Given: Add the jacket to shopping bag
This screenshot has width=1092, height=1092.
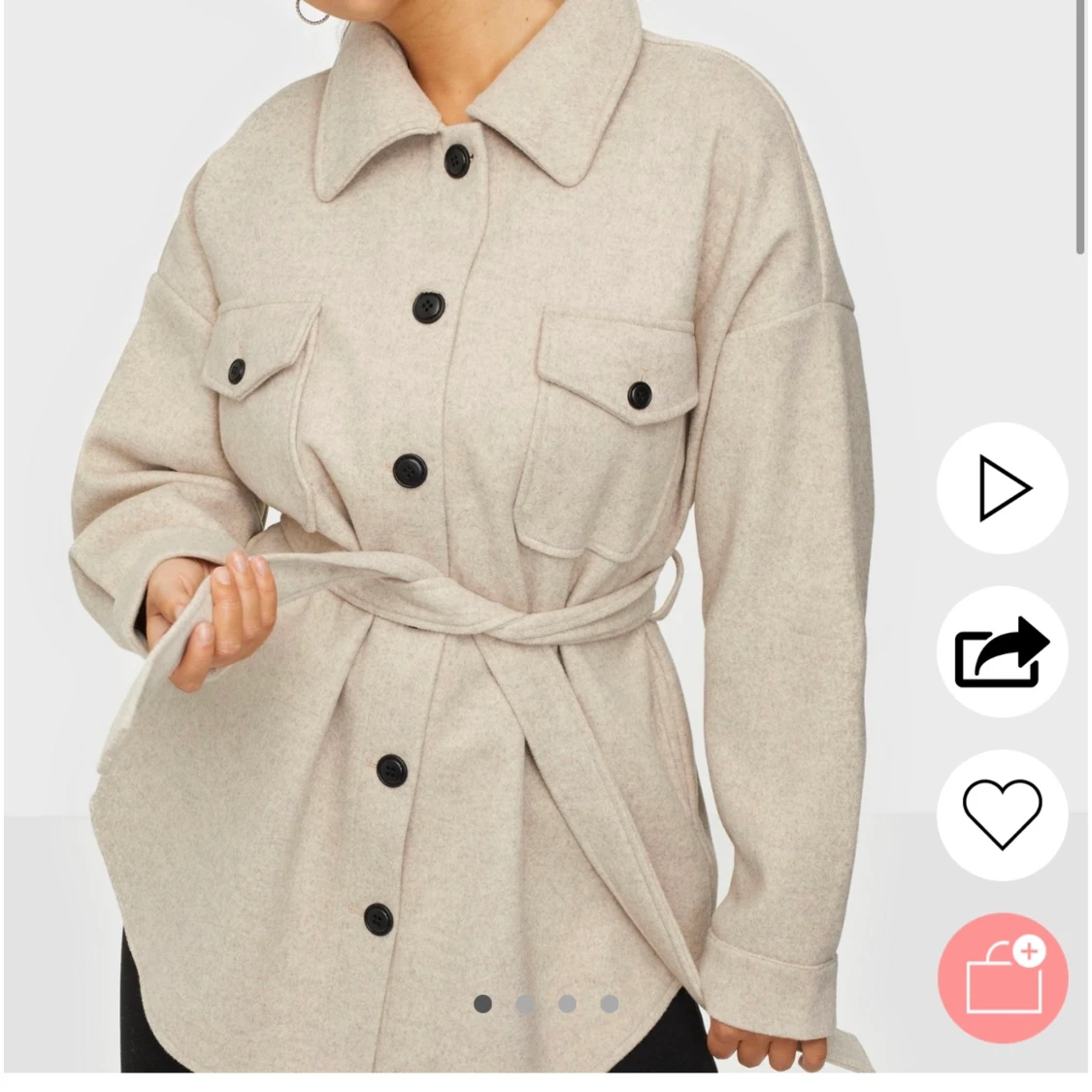Looking at the screenshot, I should [1002, 978].
